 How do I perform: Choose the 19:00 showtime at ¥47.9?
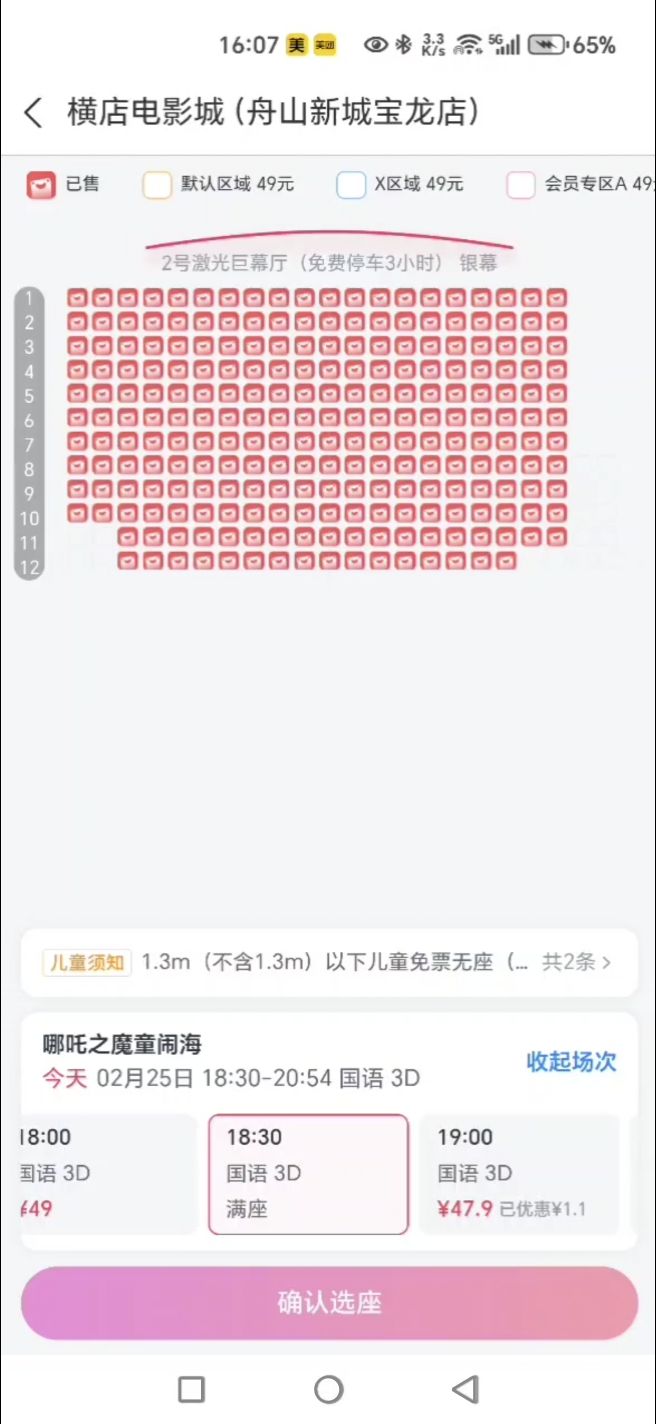518,1173
